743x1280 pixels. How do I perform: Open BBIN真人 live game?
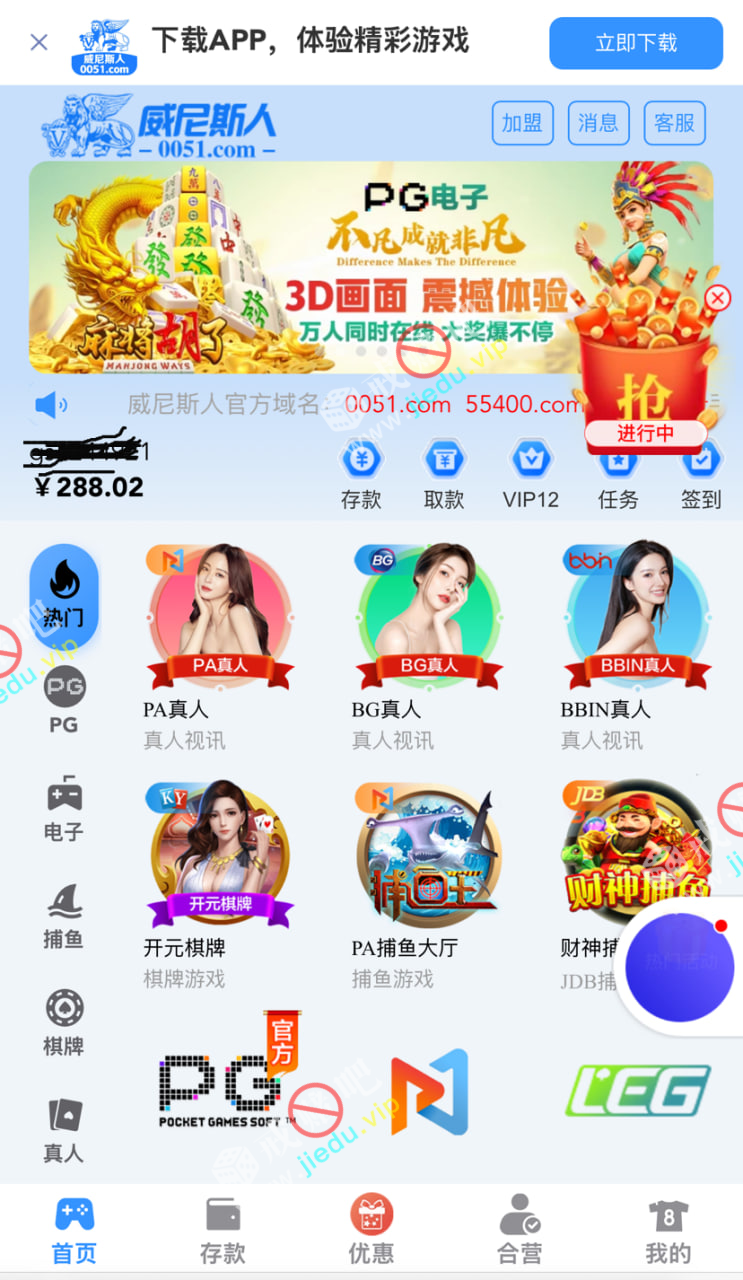[637, 620]
